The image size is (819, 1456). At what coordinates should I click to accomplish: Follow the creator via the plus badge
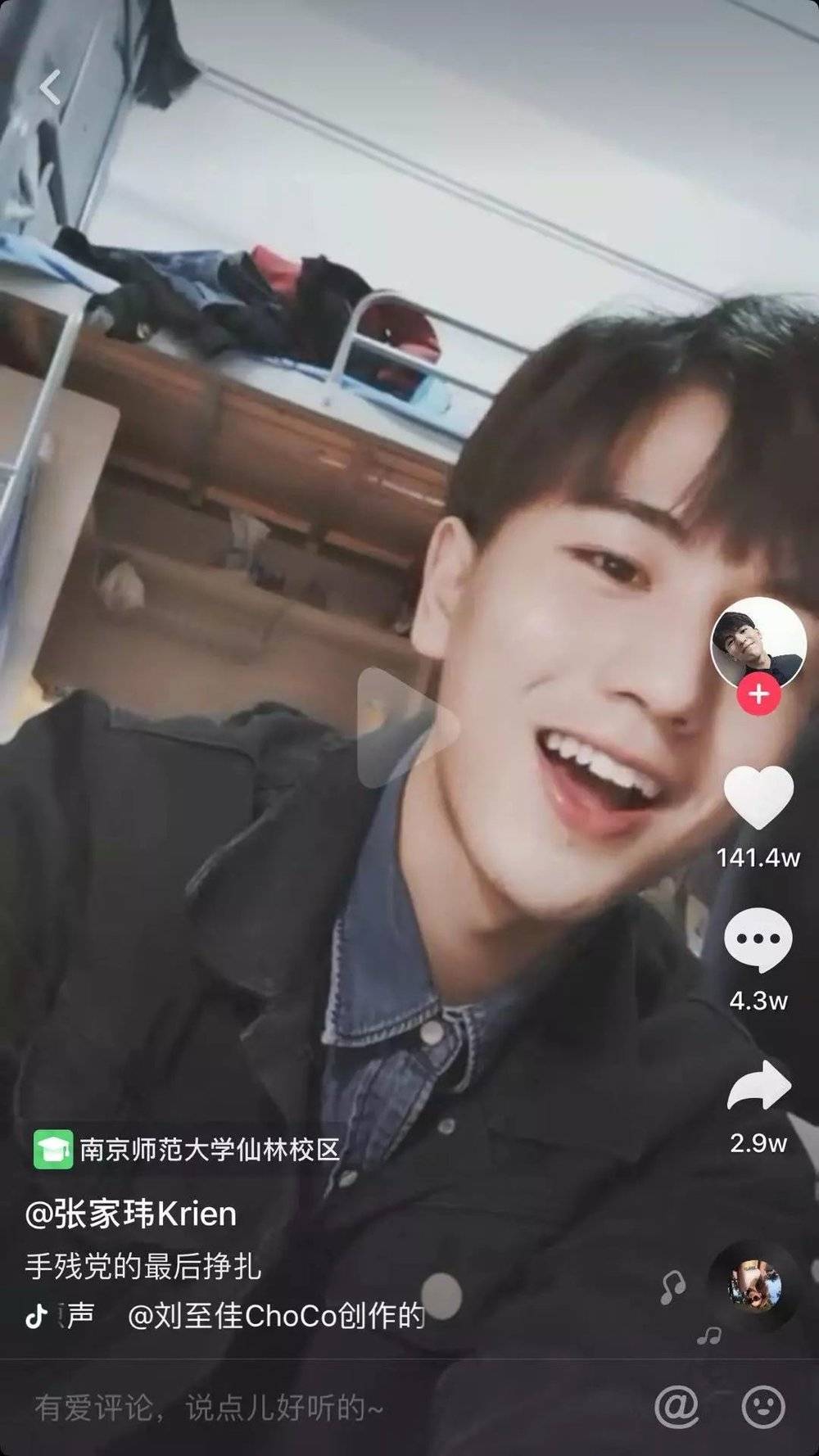point(758,694)
